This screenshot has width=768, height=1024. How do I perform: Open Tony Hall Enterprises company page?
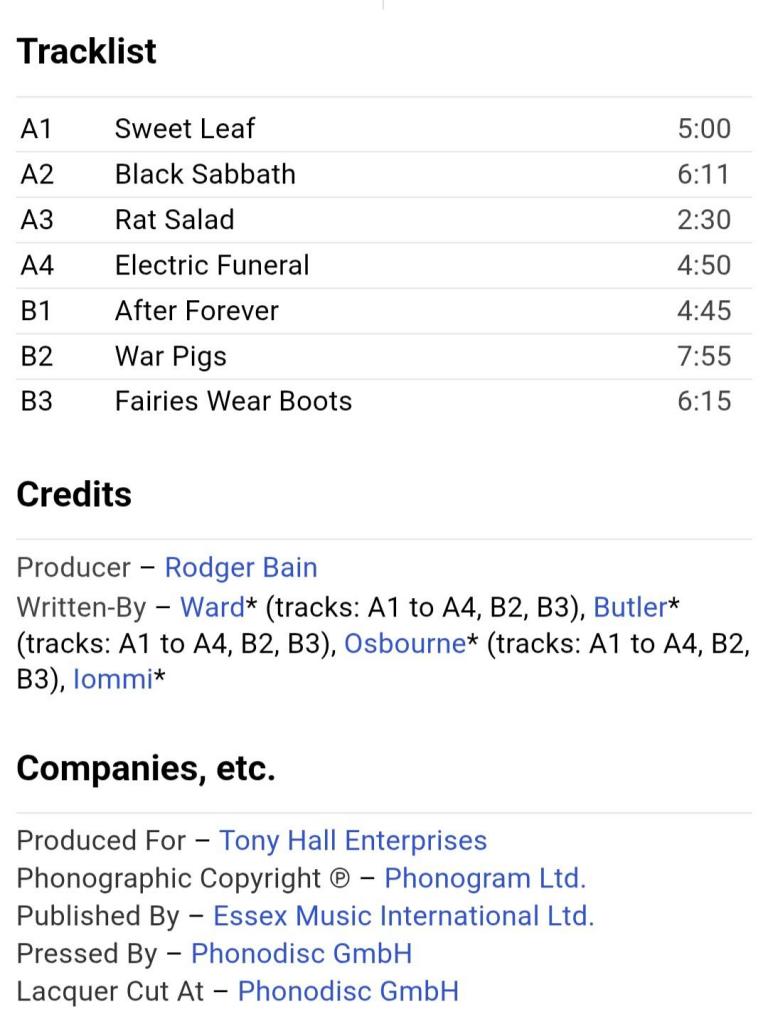(352, 841)
